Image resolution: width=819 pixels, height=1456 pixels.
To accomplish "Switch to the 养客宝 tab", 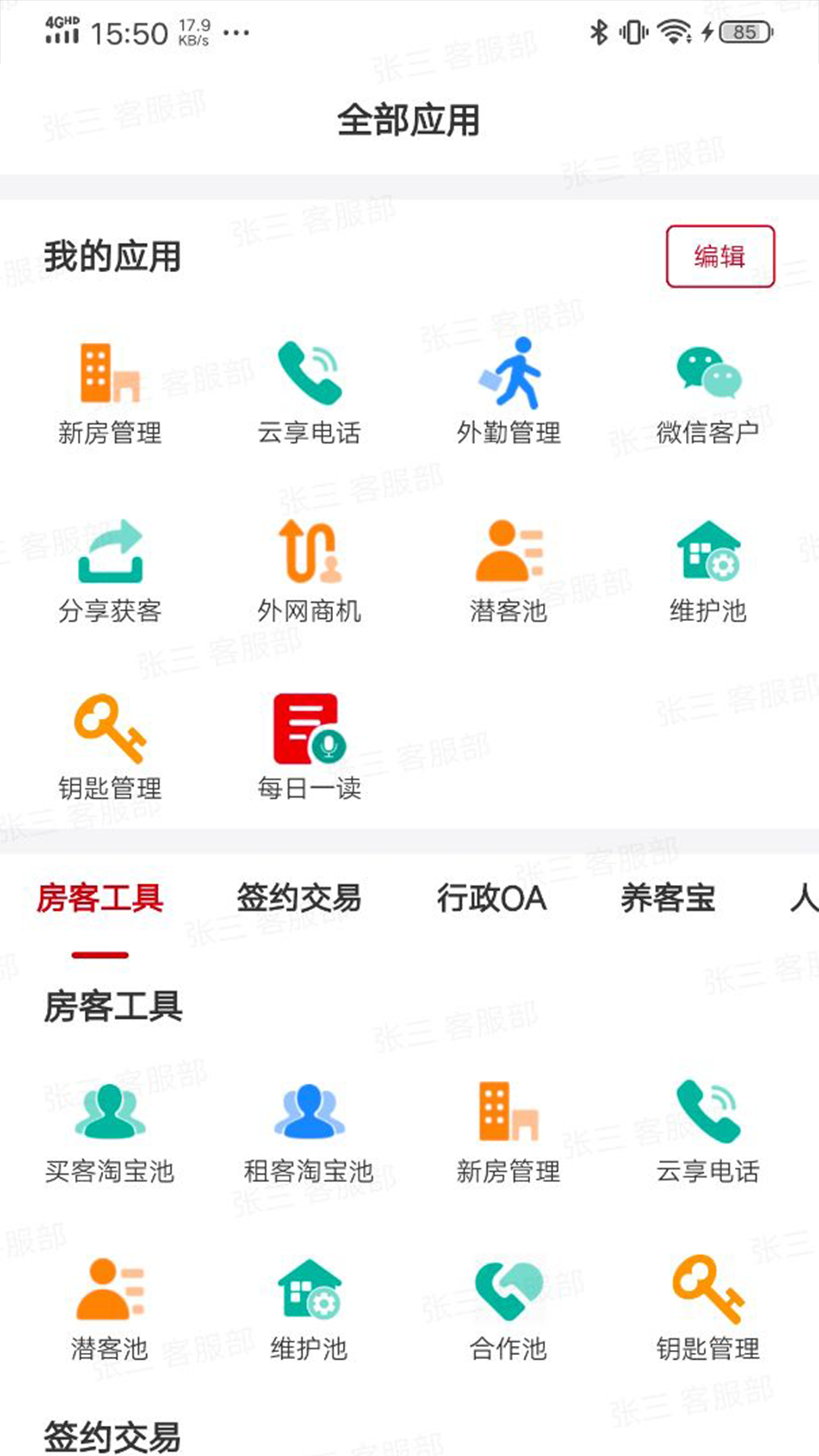I will pos(667,899).
